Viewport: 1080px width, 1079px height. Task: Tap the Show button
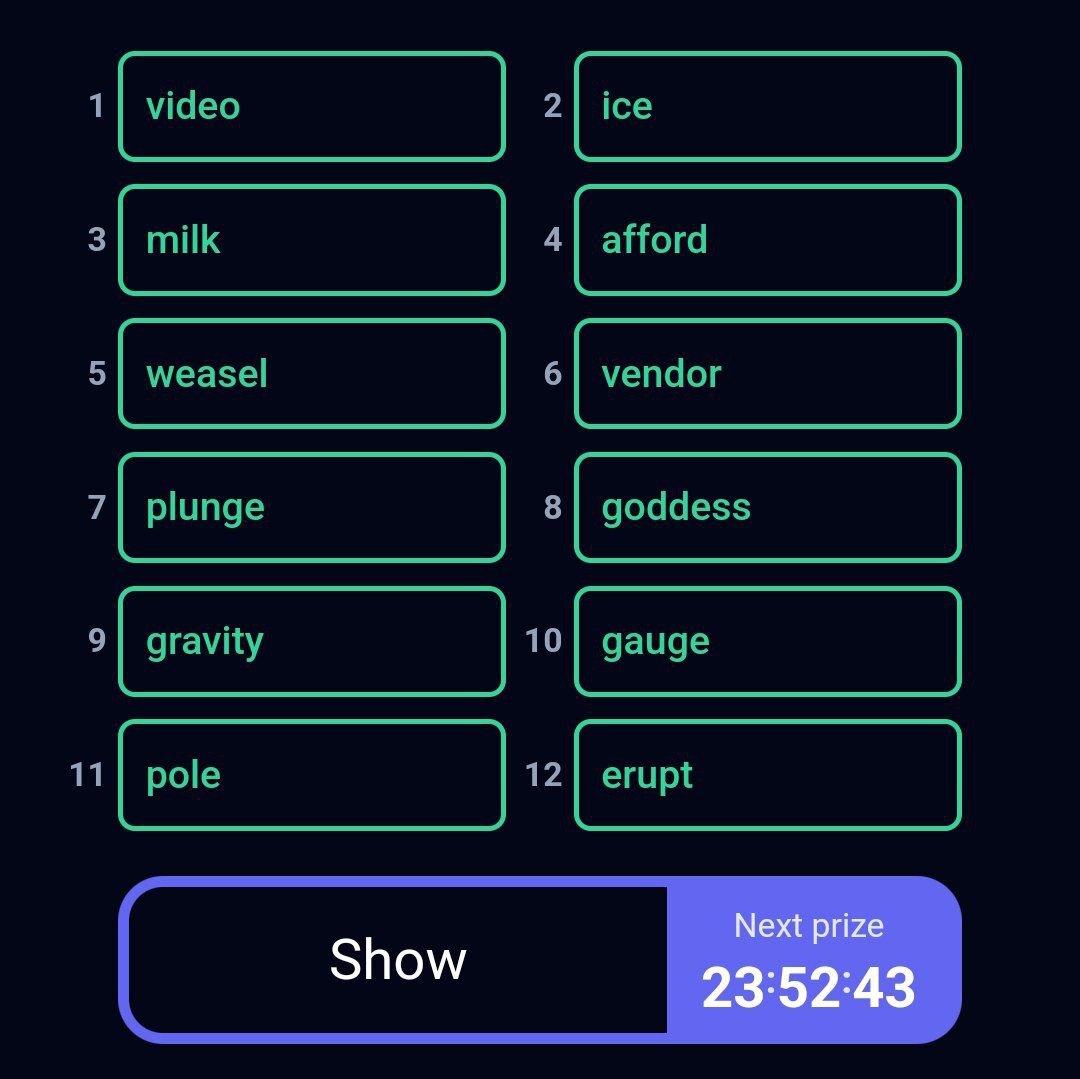point(398,960)
